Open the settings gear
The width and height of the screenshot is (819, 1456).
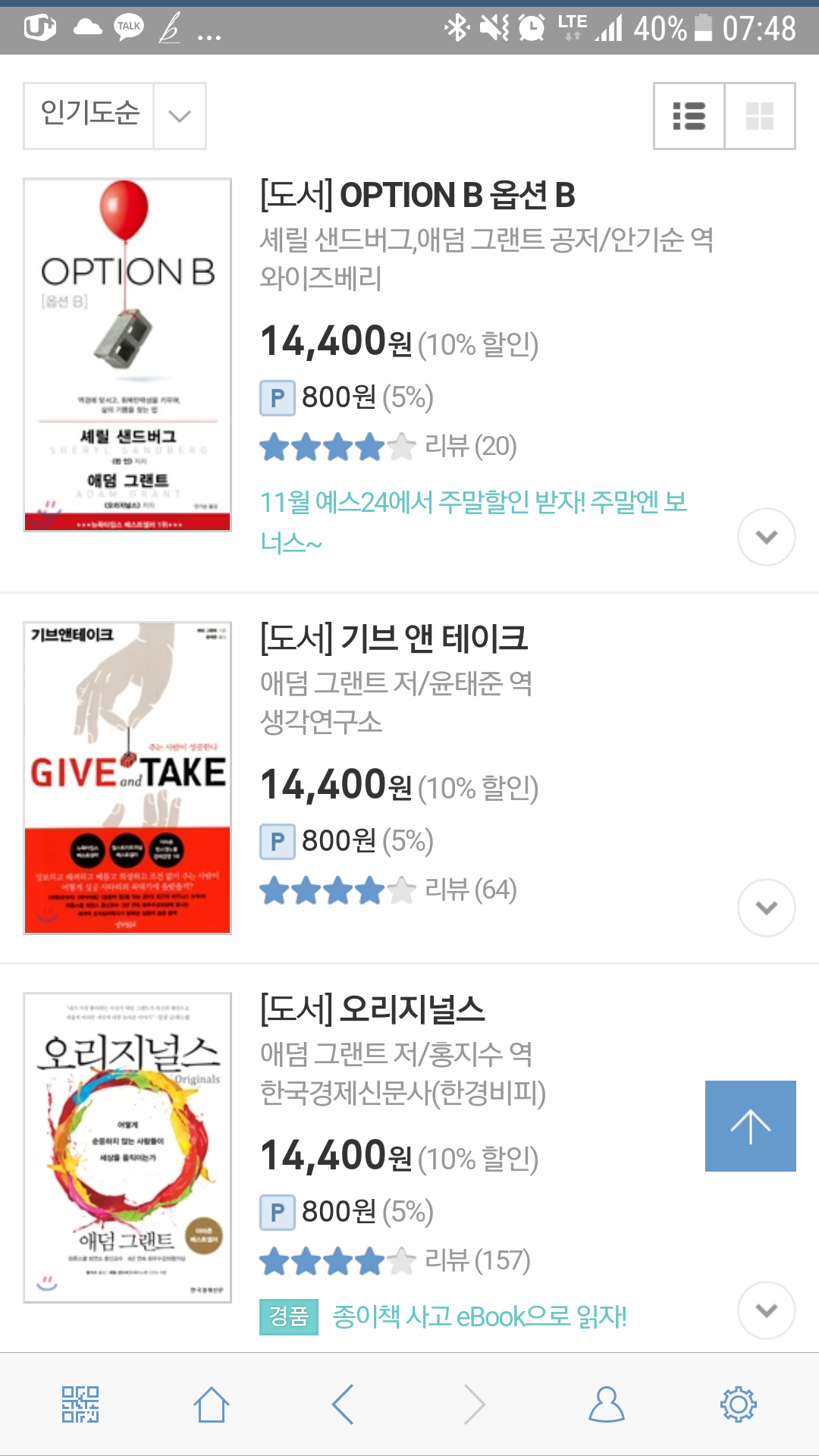pos(739,1404)
